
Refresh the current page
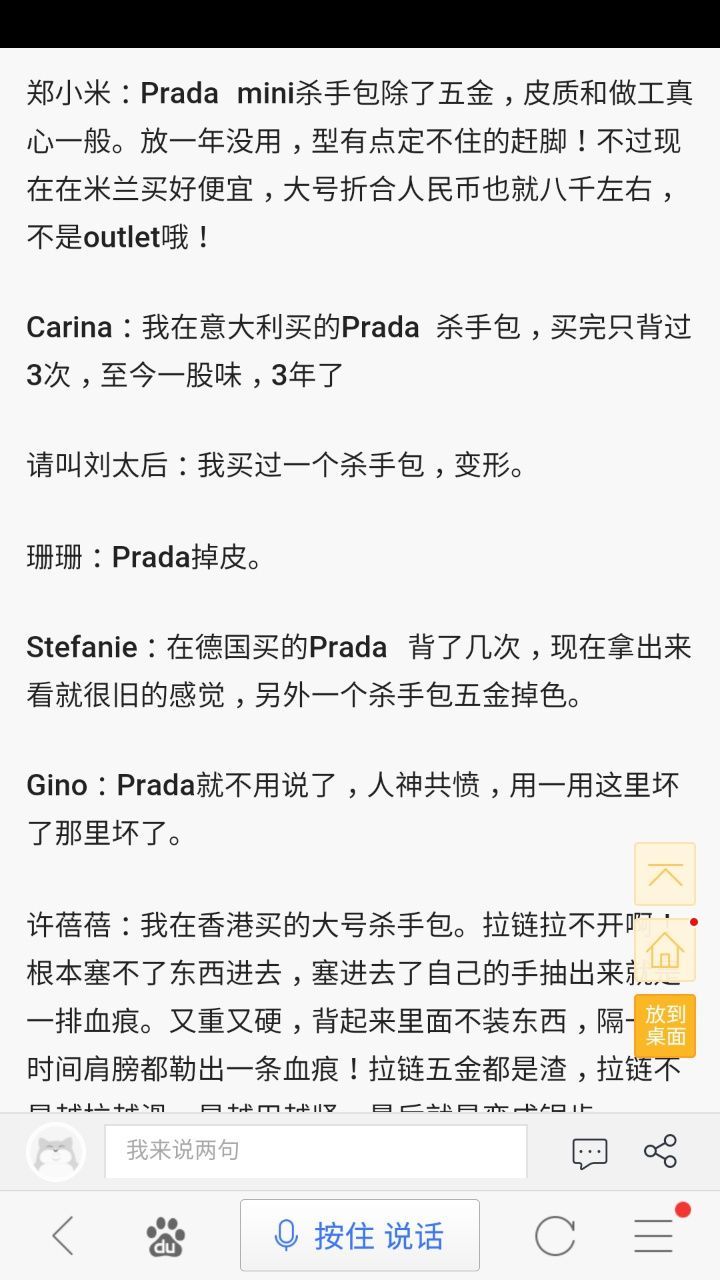(553, 1236)
